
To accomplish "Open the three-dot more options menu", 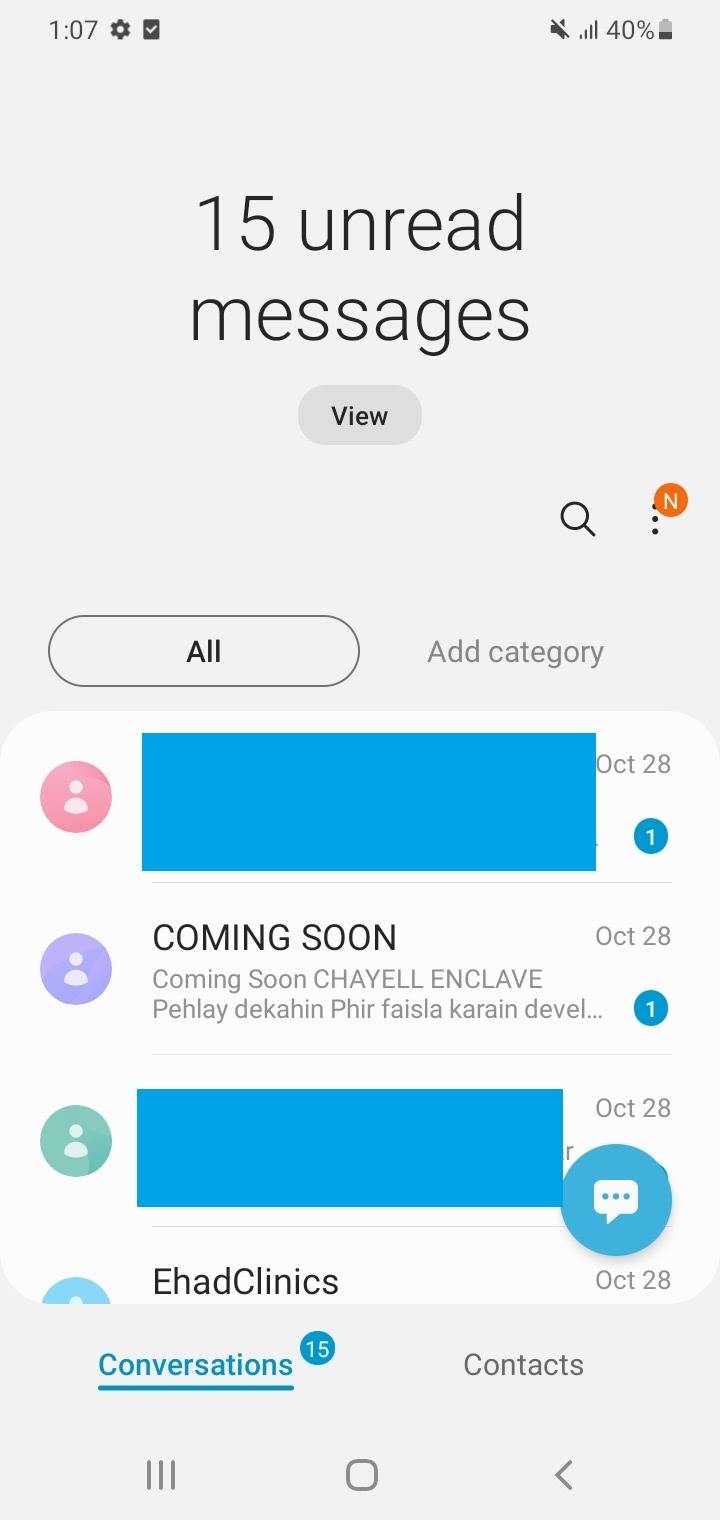I will pos(655,519).
